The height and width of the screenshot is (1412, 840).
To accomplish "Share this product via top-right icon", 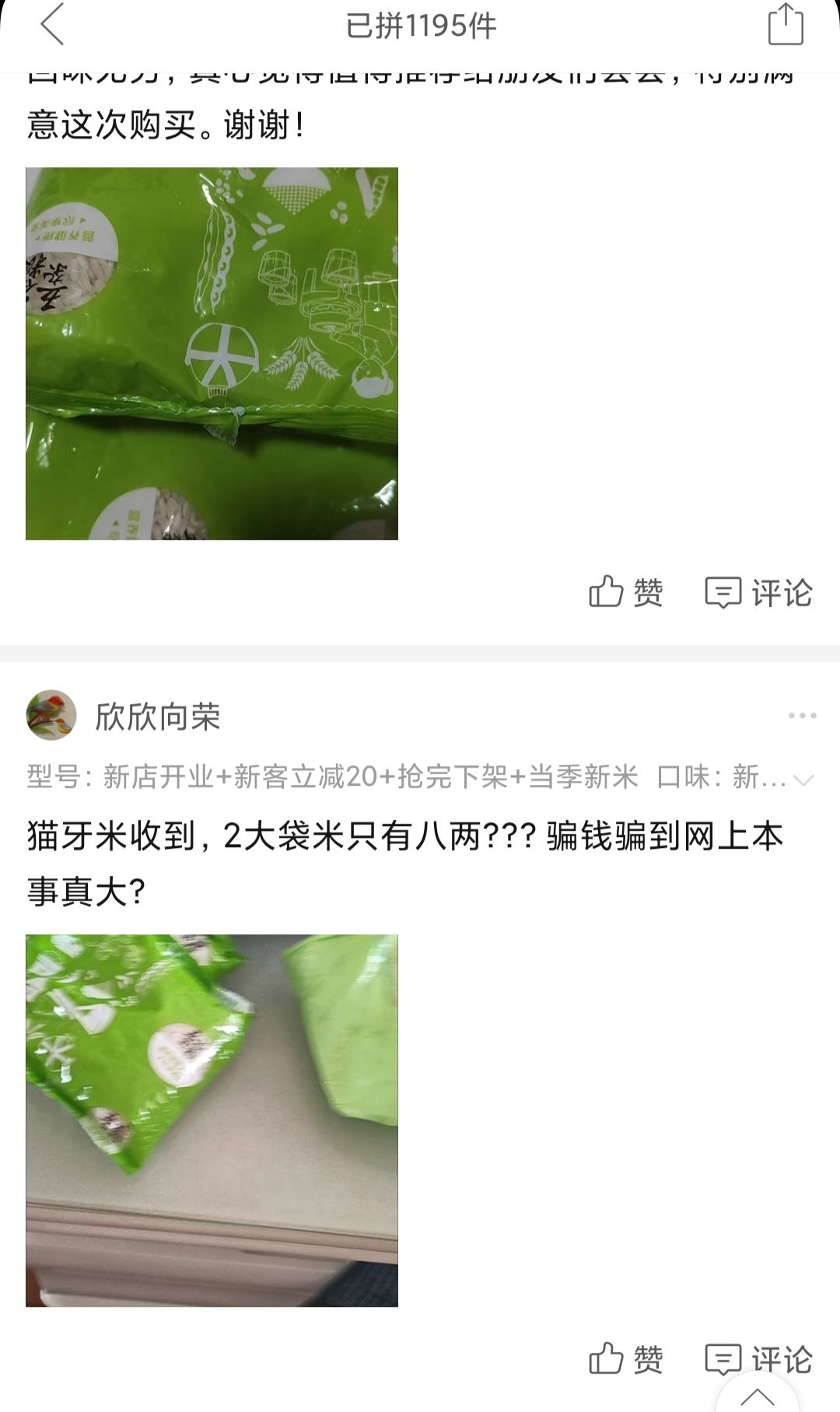I will pyautogui.click(x=785, y=25).
